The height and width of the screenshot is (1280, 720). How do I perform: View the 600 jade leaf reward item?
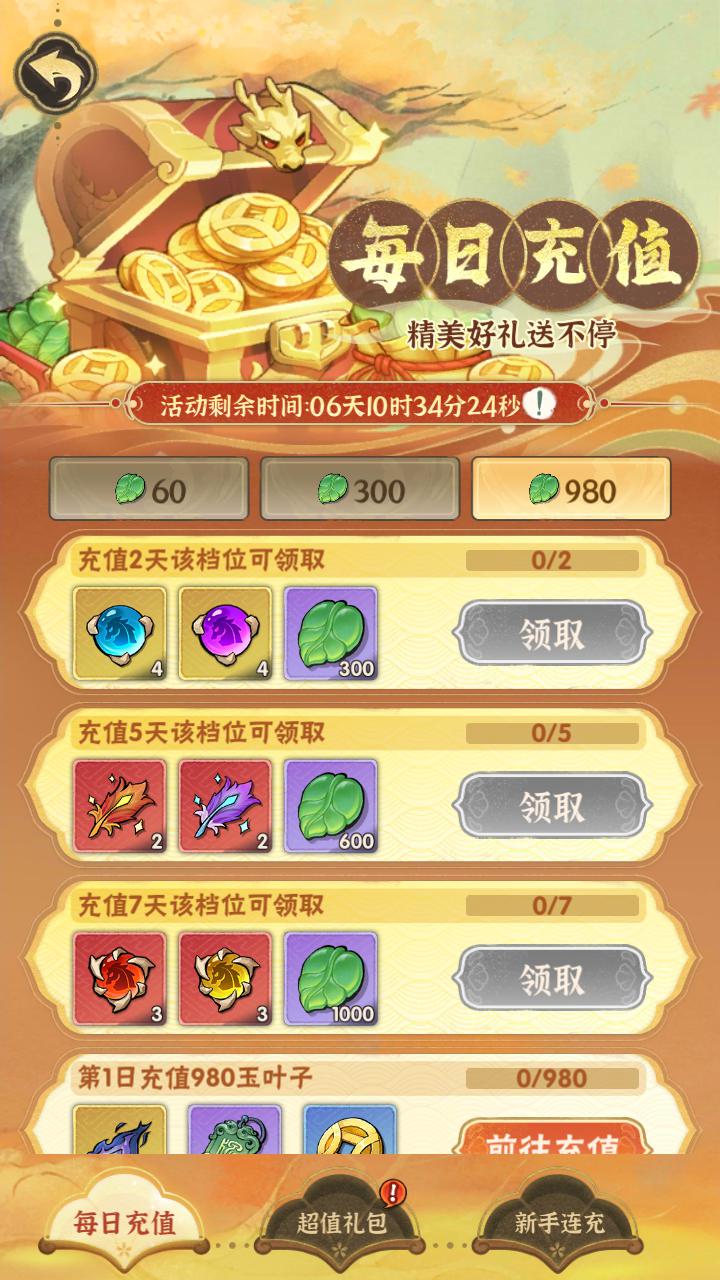(x=331, y=807)
